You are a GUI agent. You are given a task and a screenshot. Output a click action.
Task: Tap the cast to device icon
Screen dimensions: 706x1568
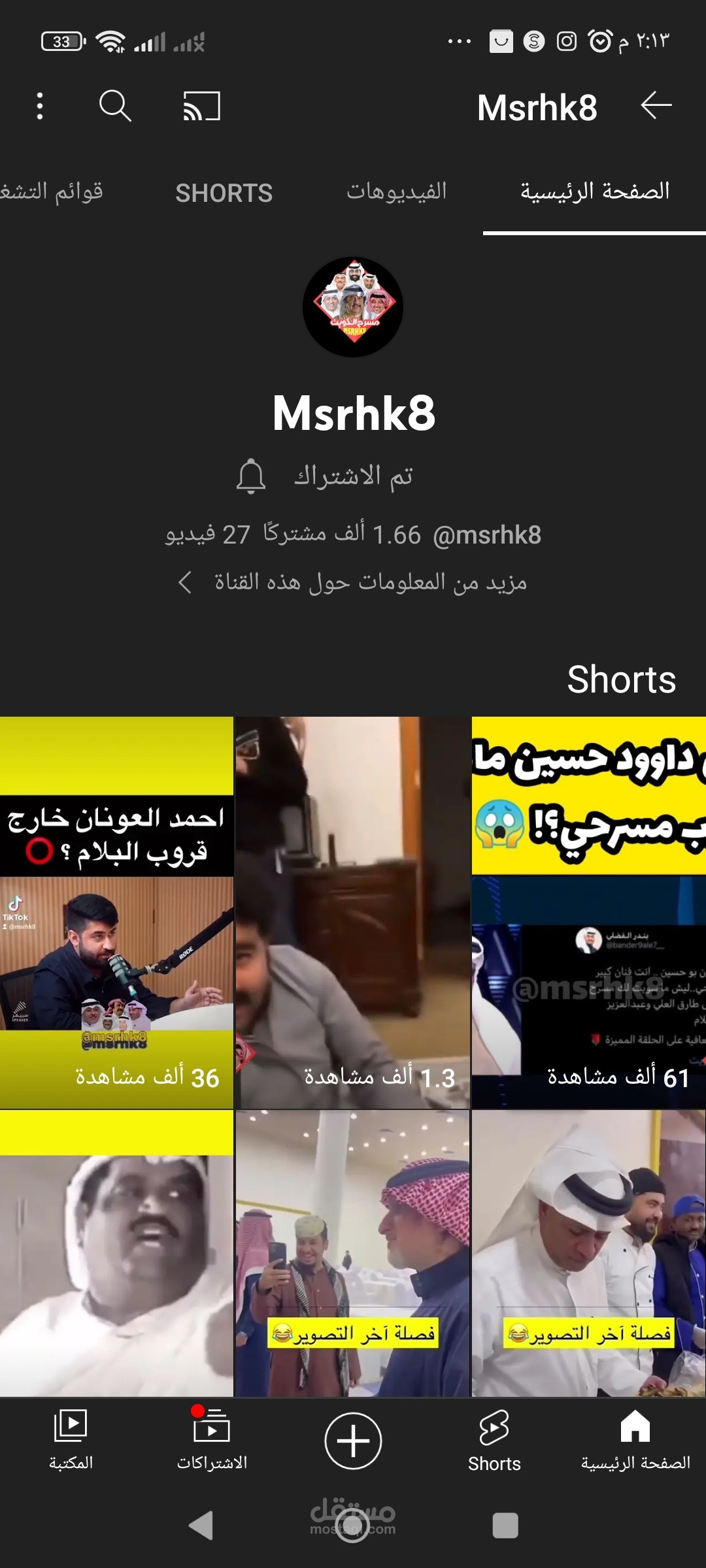click(x=201, y=106)
